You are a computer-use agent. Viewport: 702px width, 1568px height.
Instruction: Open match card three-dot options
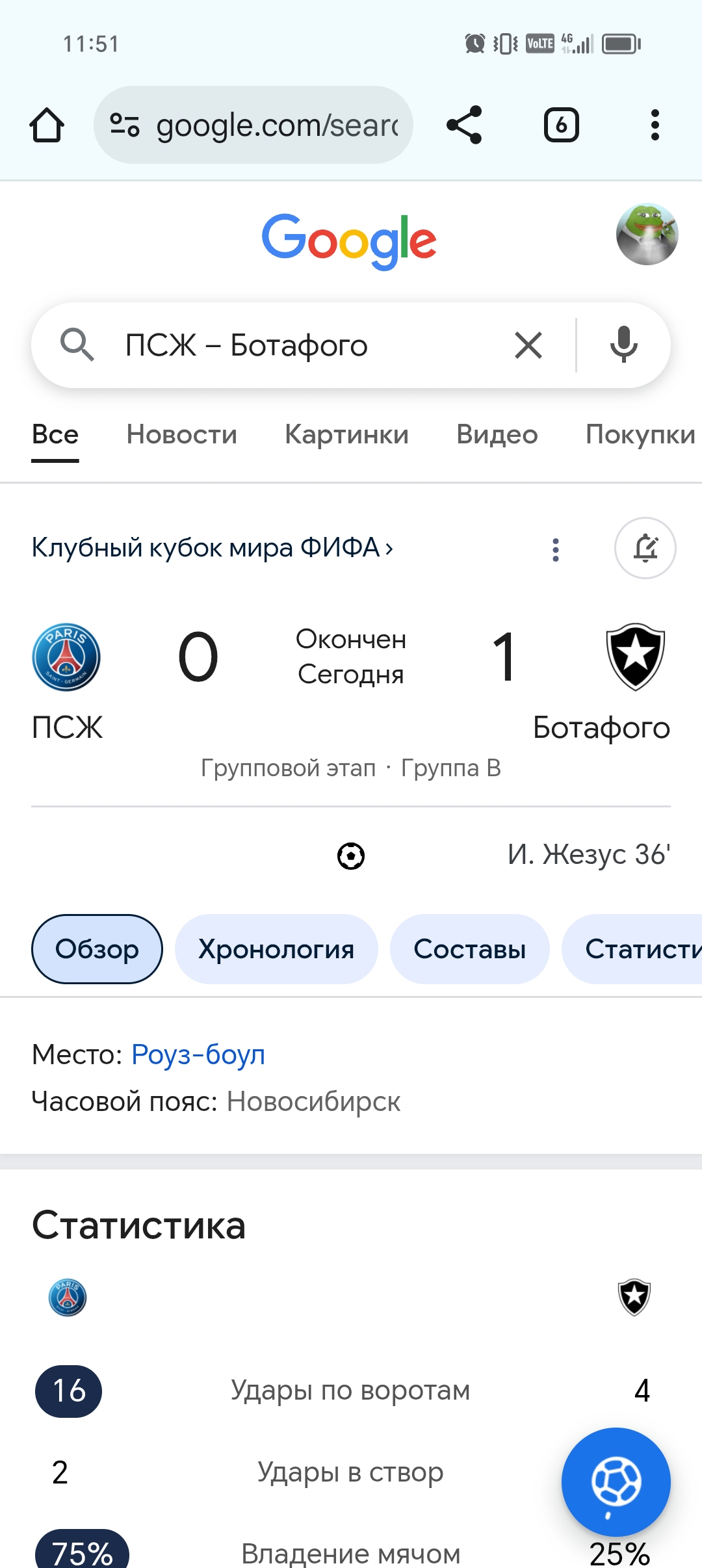[555, 549]
